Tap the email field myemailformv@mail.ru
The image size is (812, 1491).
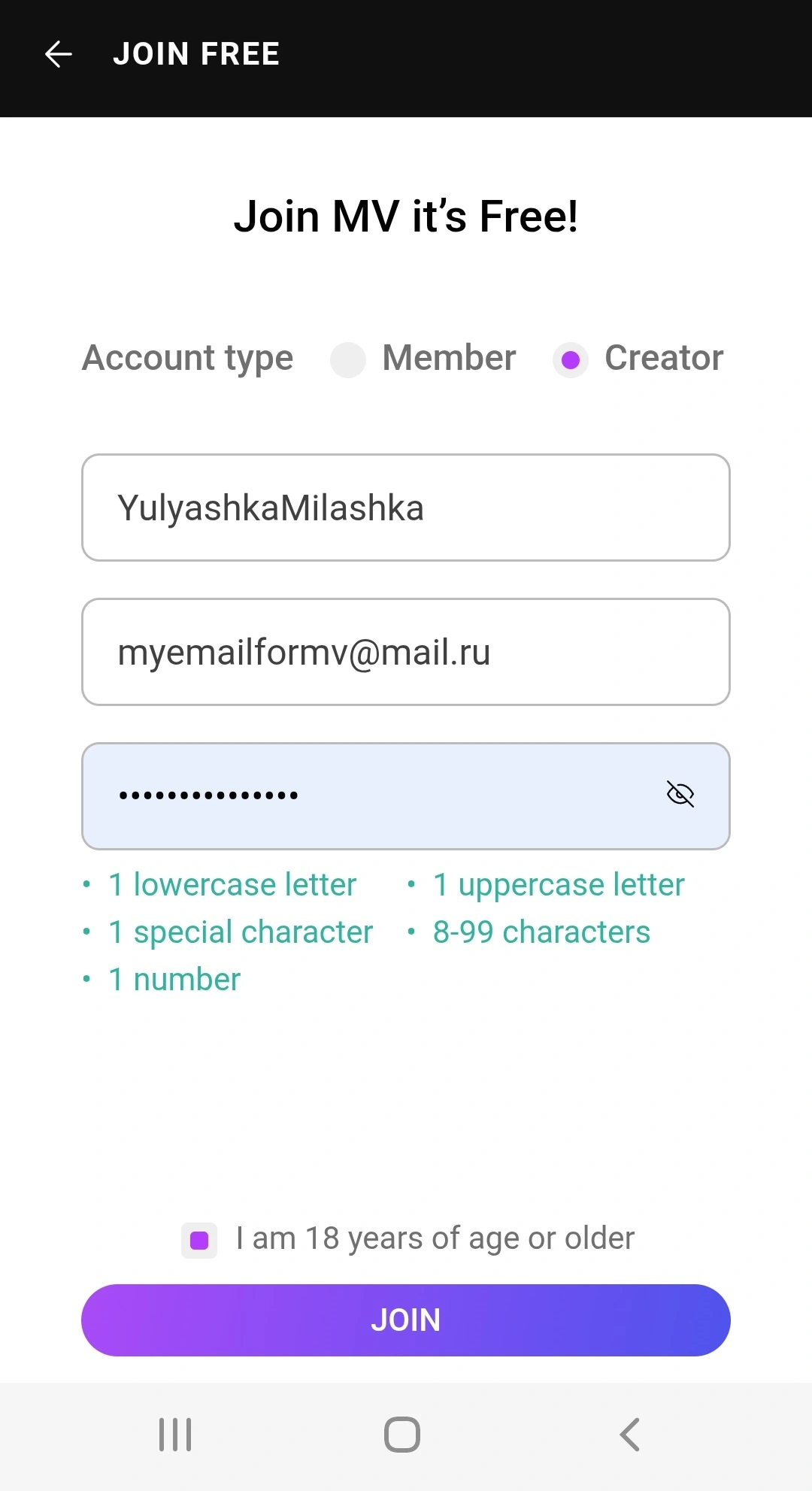pos(406,652)
